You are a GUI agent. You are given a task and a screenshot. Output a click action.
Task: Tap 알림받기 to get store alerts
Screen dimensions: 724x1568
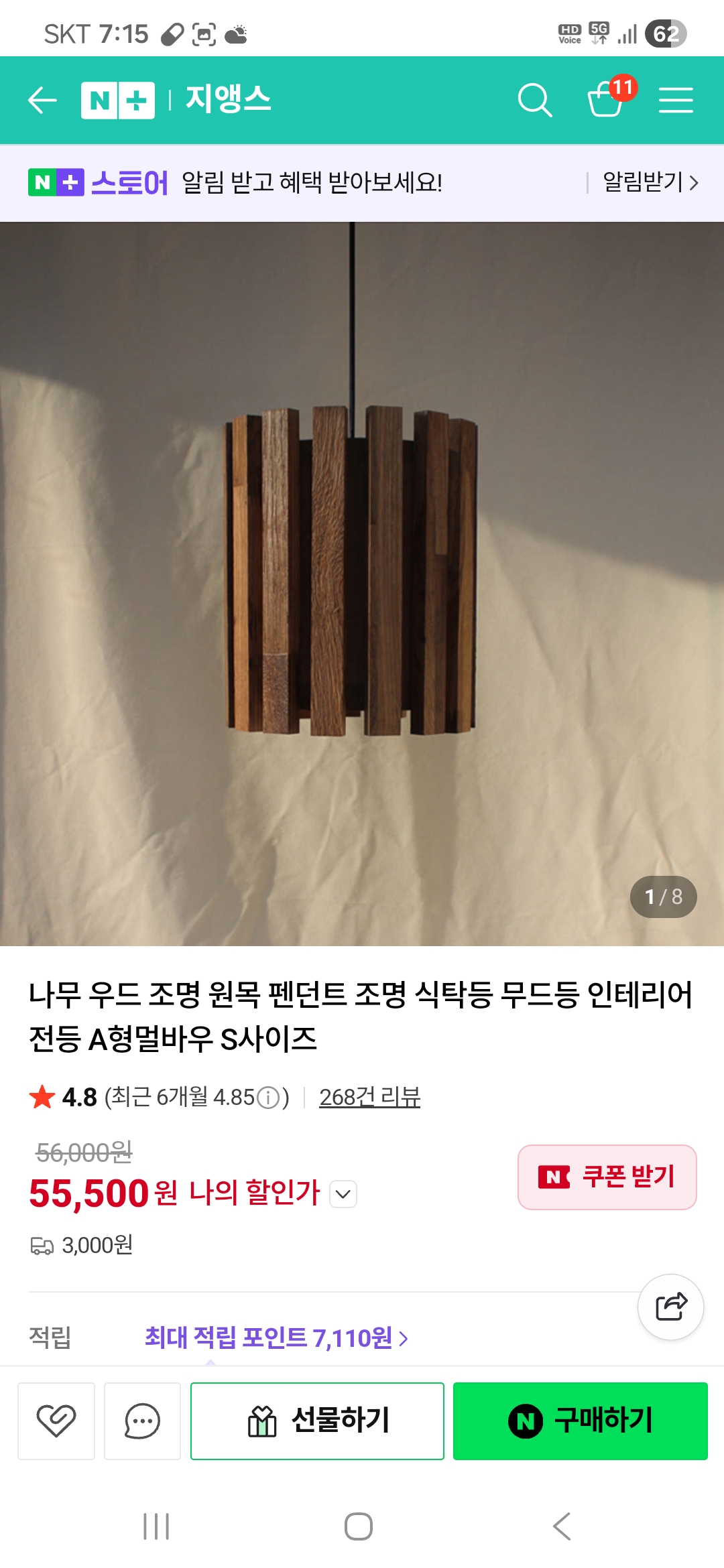coord(650,182)
